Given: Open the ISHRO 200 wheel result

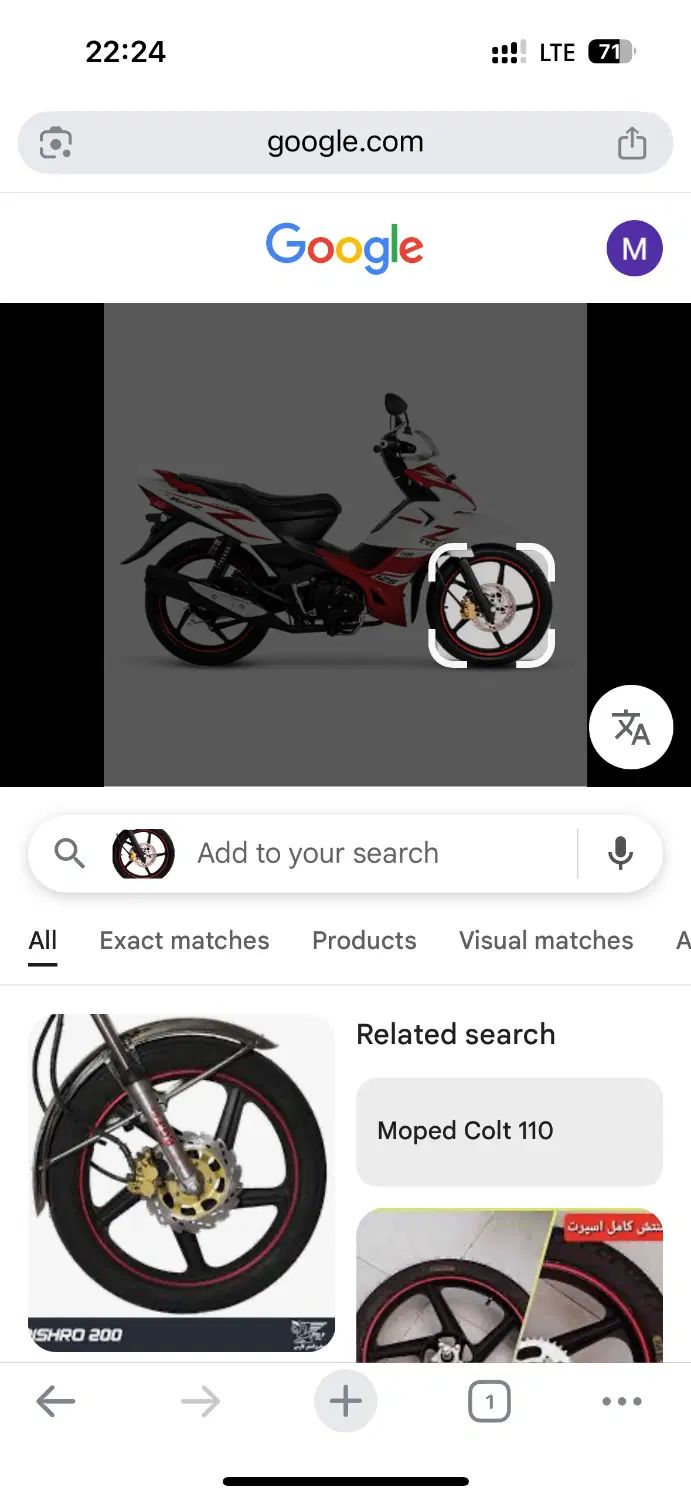Looking at the screenshot, I should point(181,1182).
